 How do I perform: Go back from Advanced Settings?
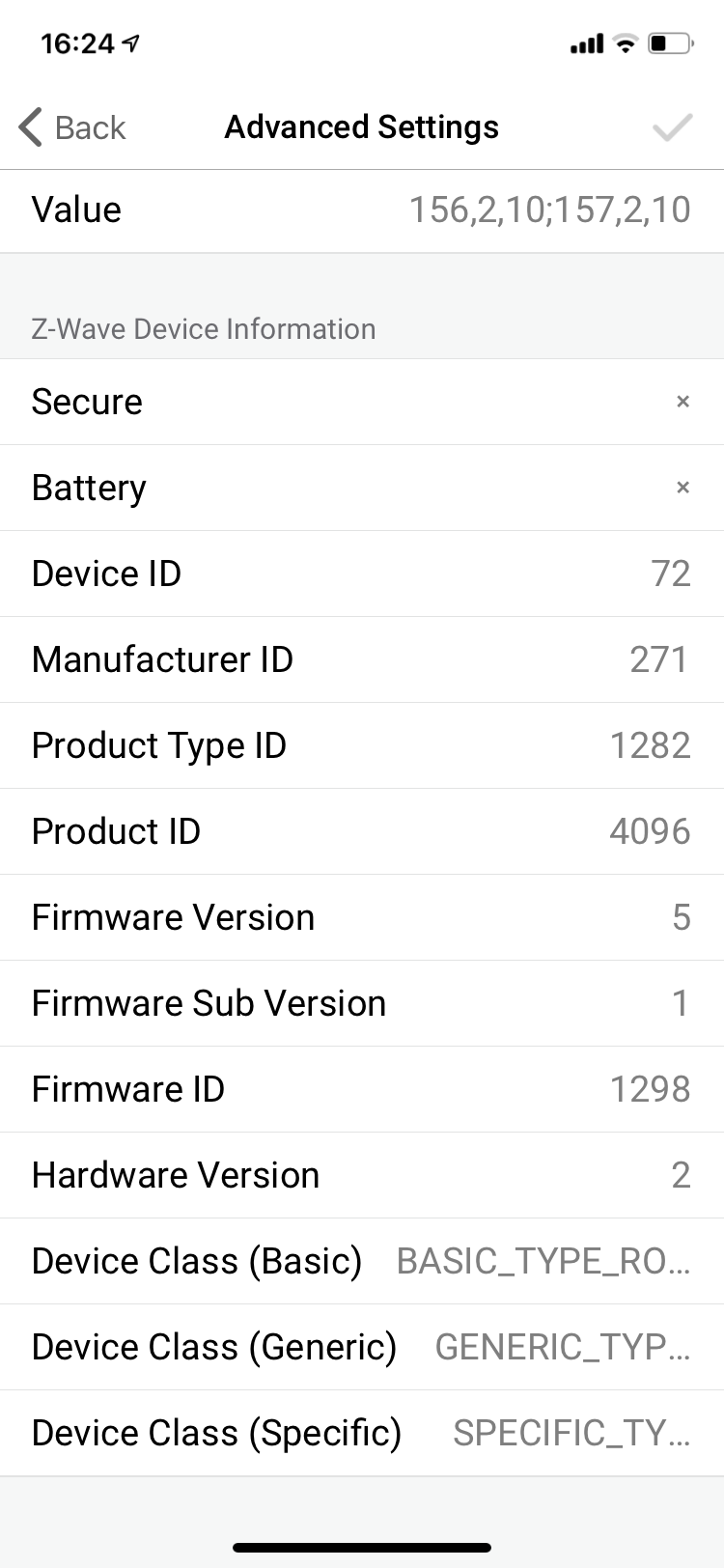pyautogui.click(x=72, y=127)
